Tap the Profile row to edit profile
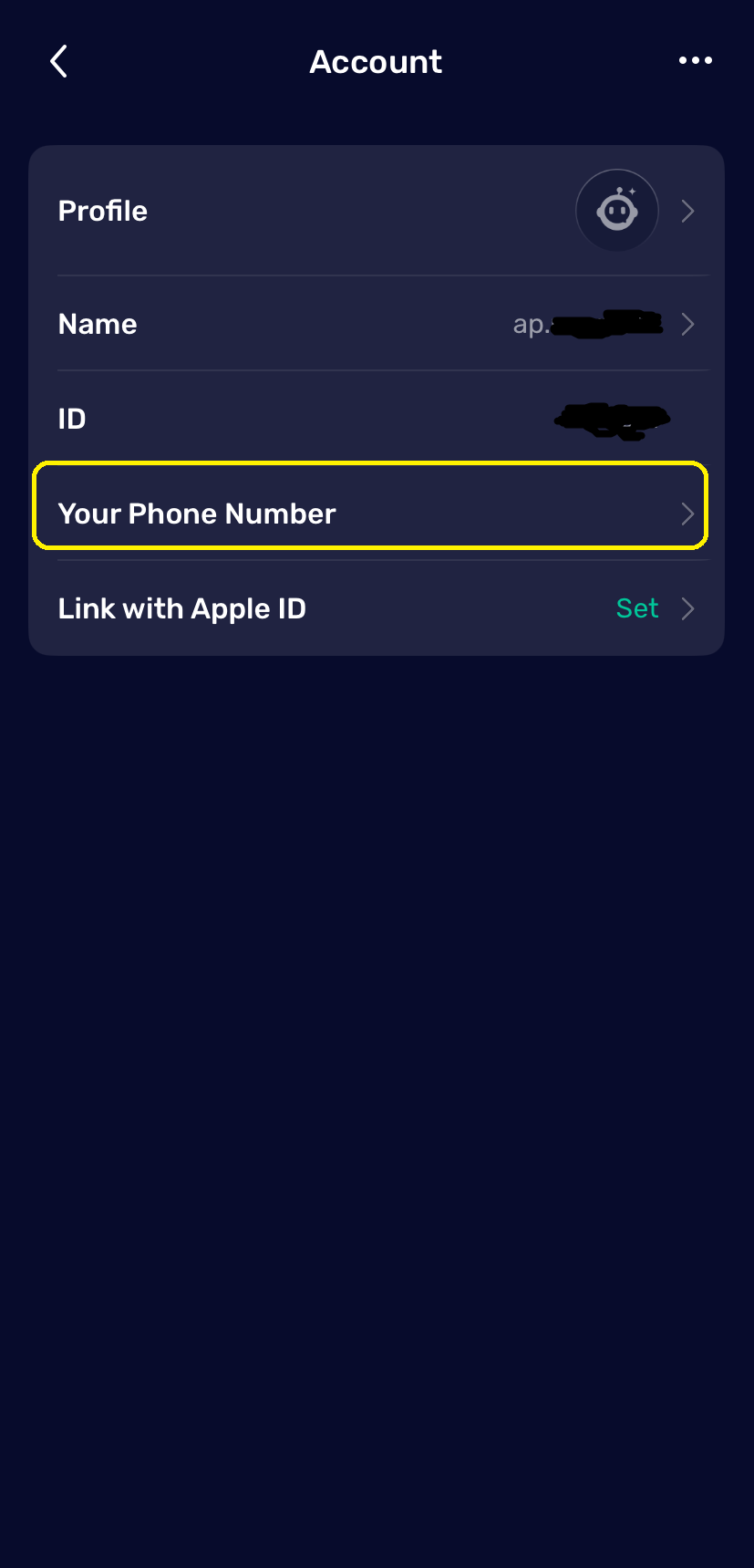 [274, 211]
